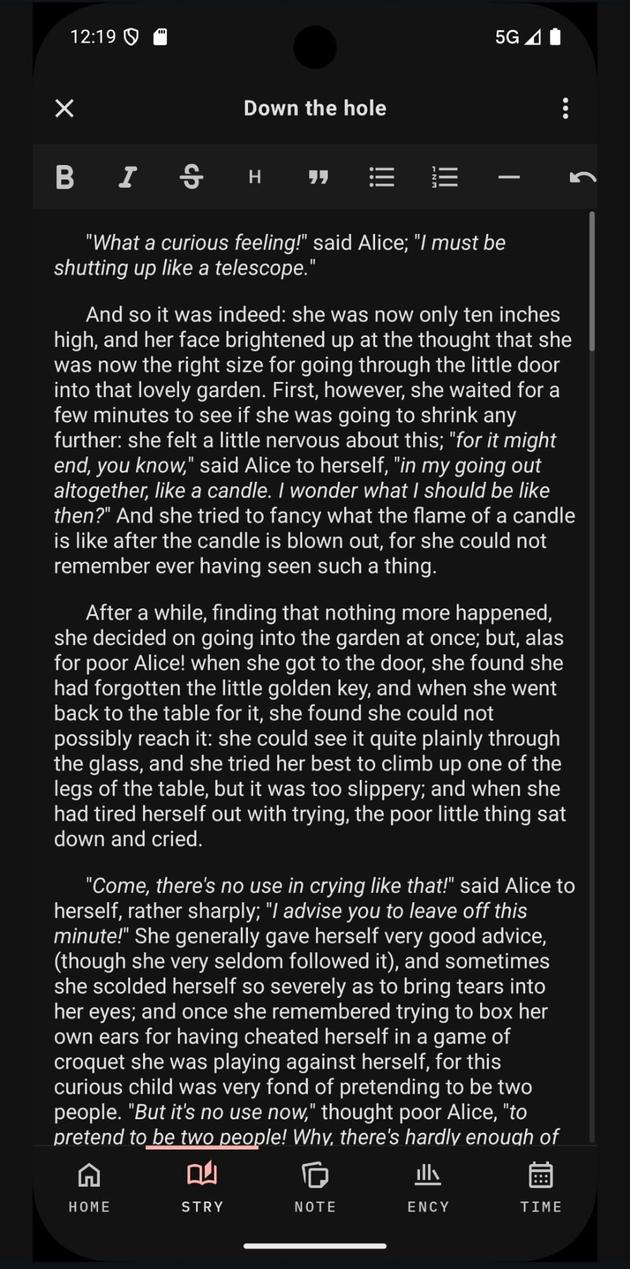Close the Down the hole editor

click(64, 108)
